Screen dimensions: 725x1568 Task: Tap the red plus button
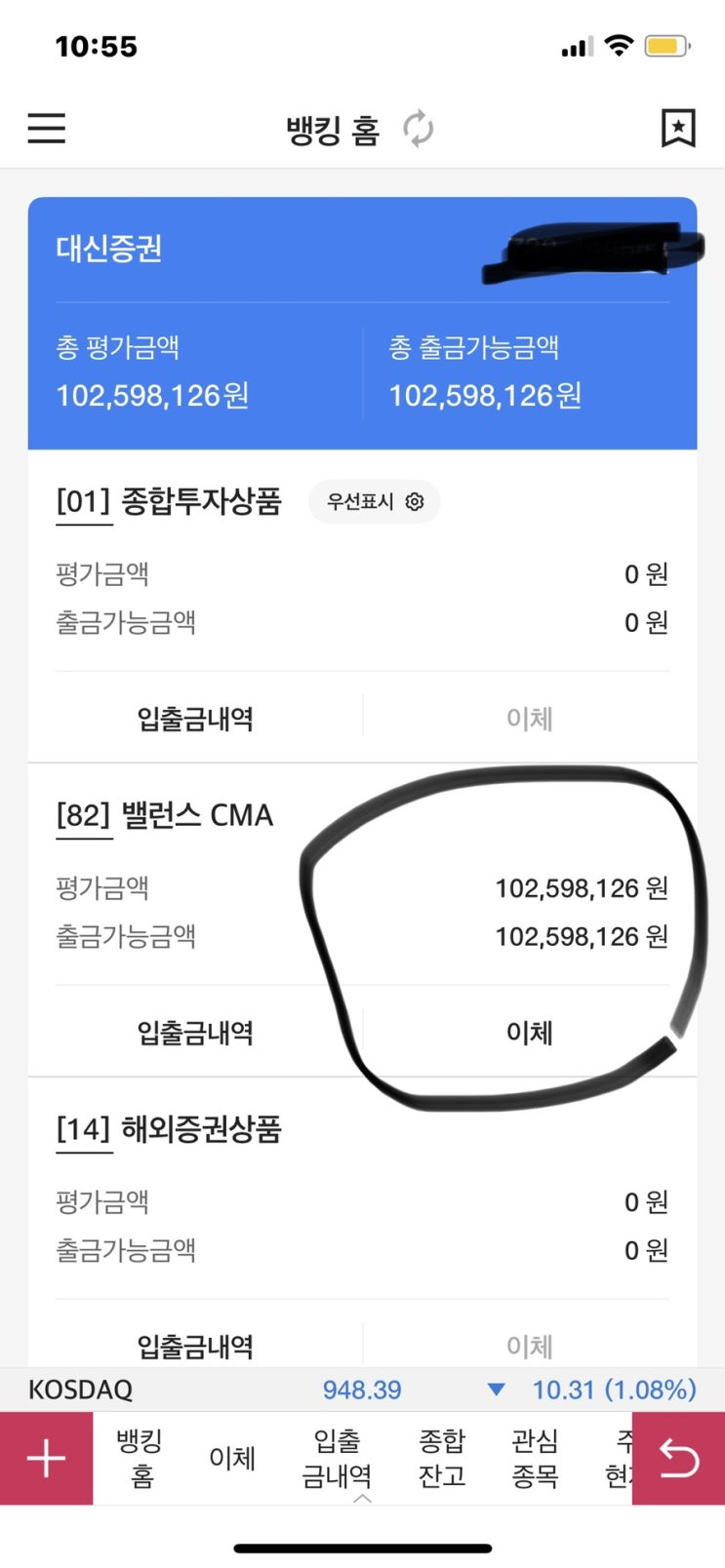click(46, 1459)
